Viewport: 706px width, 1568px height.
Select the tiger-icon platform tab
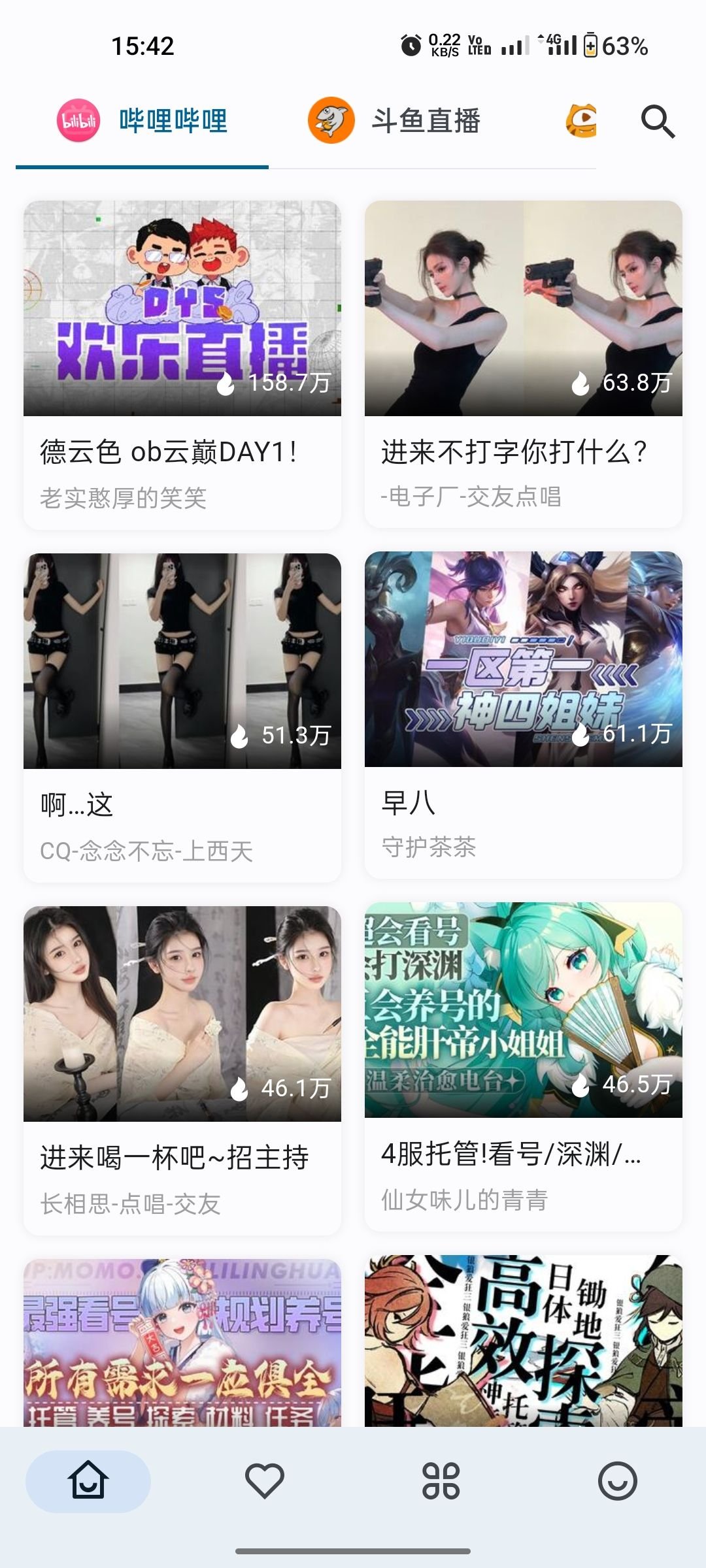click(580, 122)
